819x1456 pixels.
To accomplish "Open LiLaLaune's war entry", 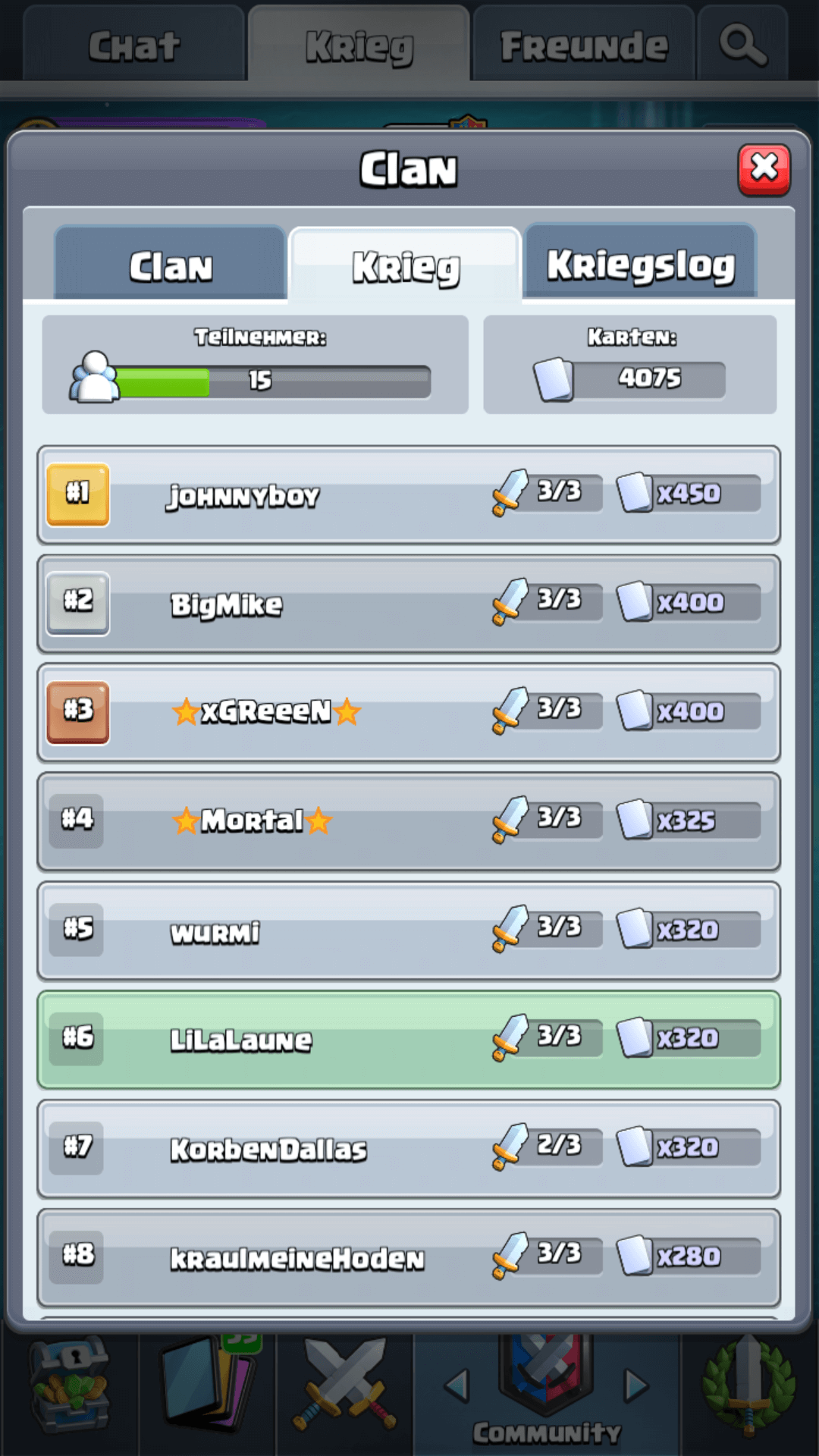I will [x=408, y=1039].
